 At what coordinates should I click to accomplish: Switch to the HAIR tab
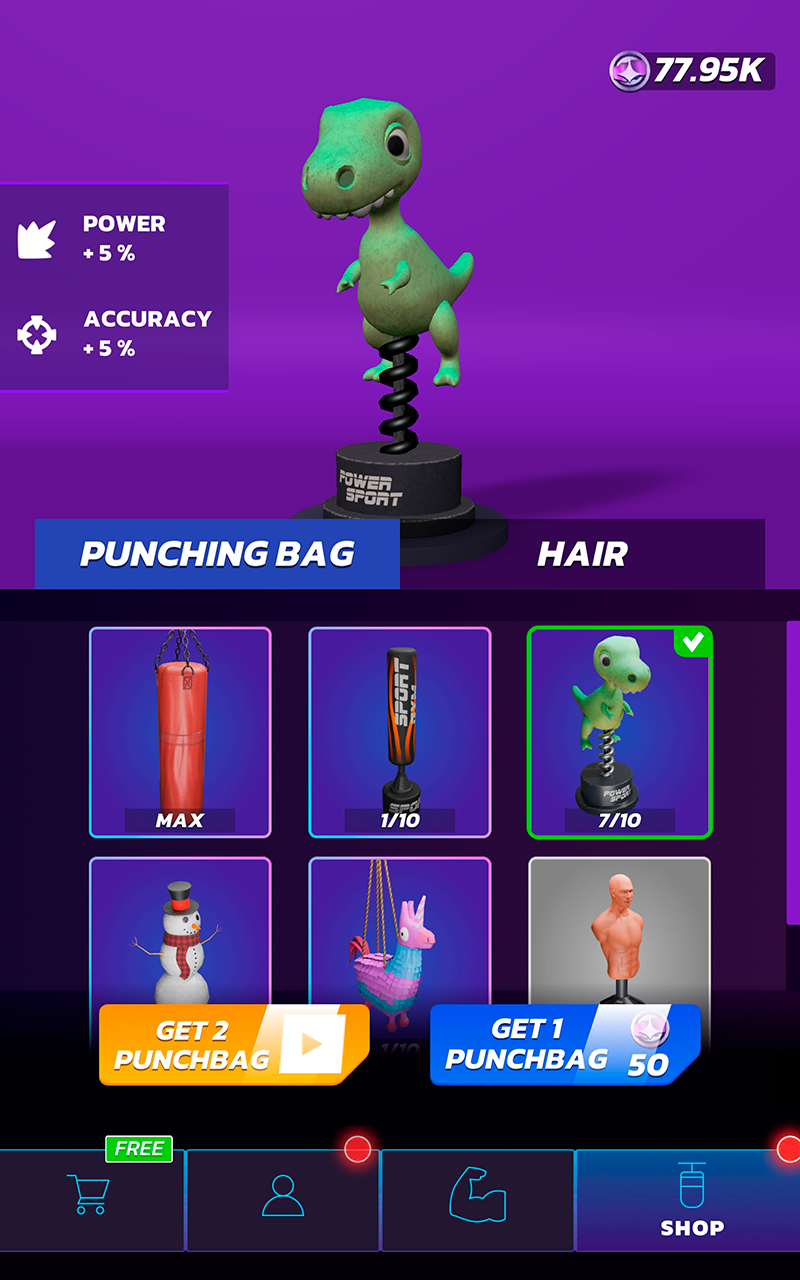pos(584,554)
